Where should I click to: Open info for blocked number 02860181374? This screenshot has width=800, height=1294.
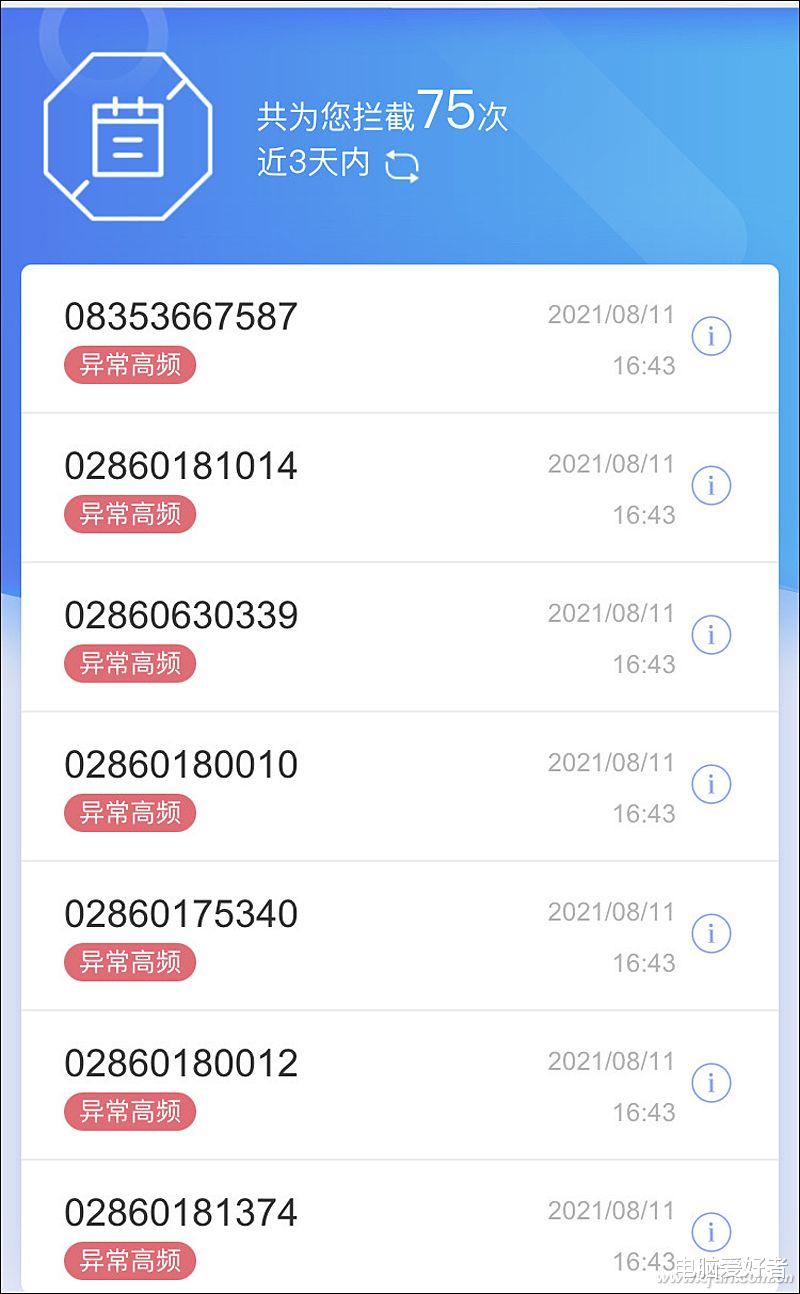[x=711, y=1232]
